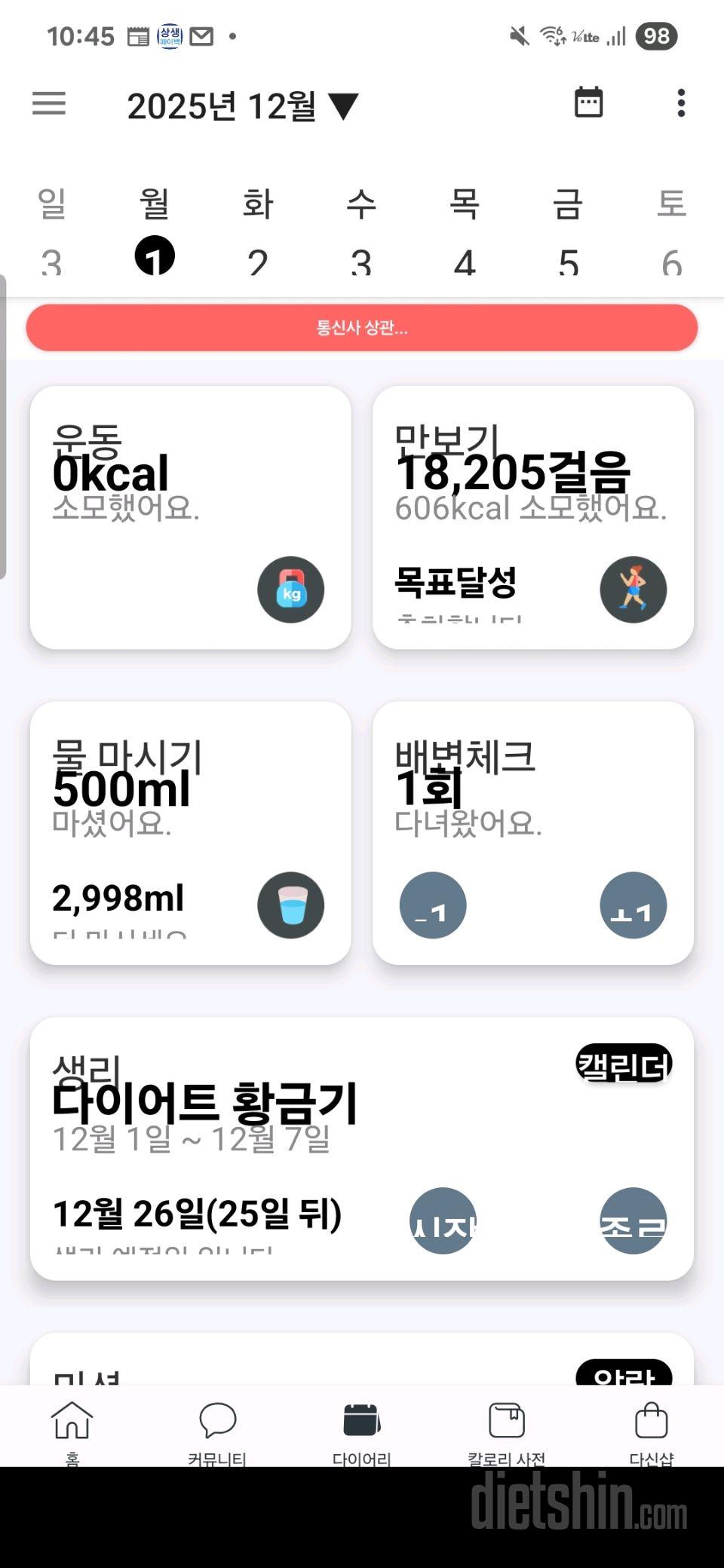Open the 다신샵 tab
This screenshot has height=1568, width=724.
pyautogui.click(x=651, y=1431)
